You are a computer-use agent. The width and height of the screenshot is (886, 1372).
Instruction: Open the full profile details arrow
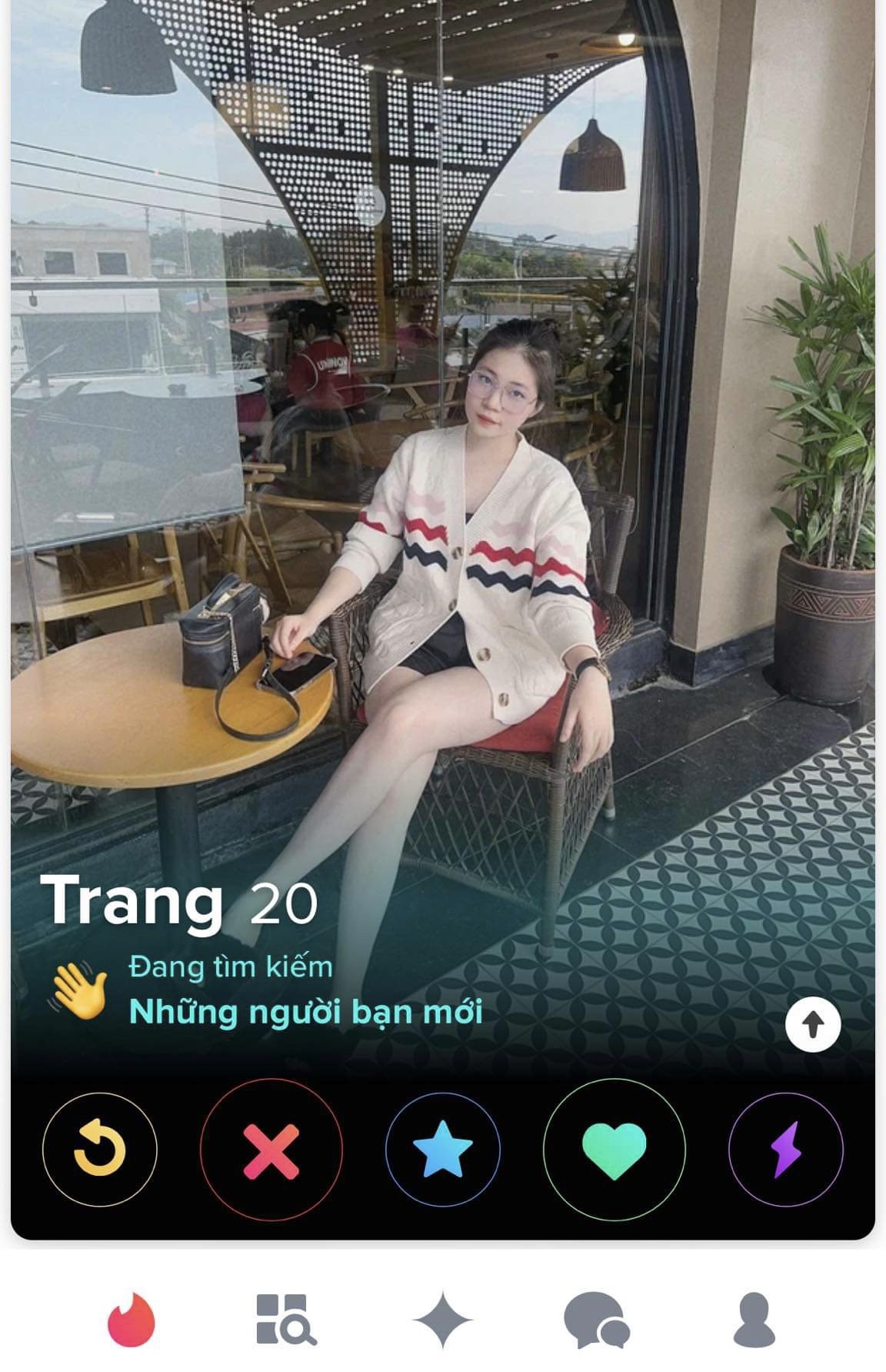pyautogui.click(x=813, y=1024)
